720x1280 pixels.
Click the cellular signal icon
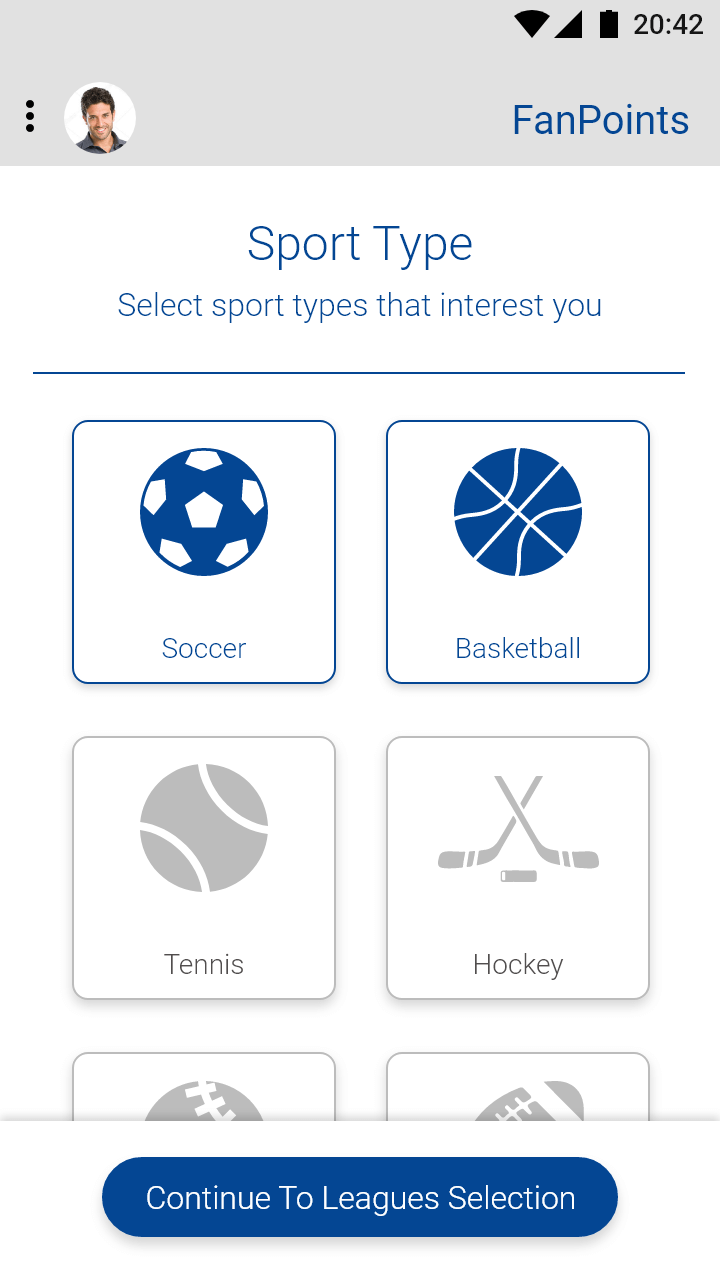(569, 24)
